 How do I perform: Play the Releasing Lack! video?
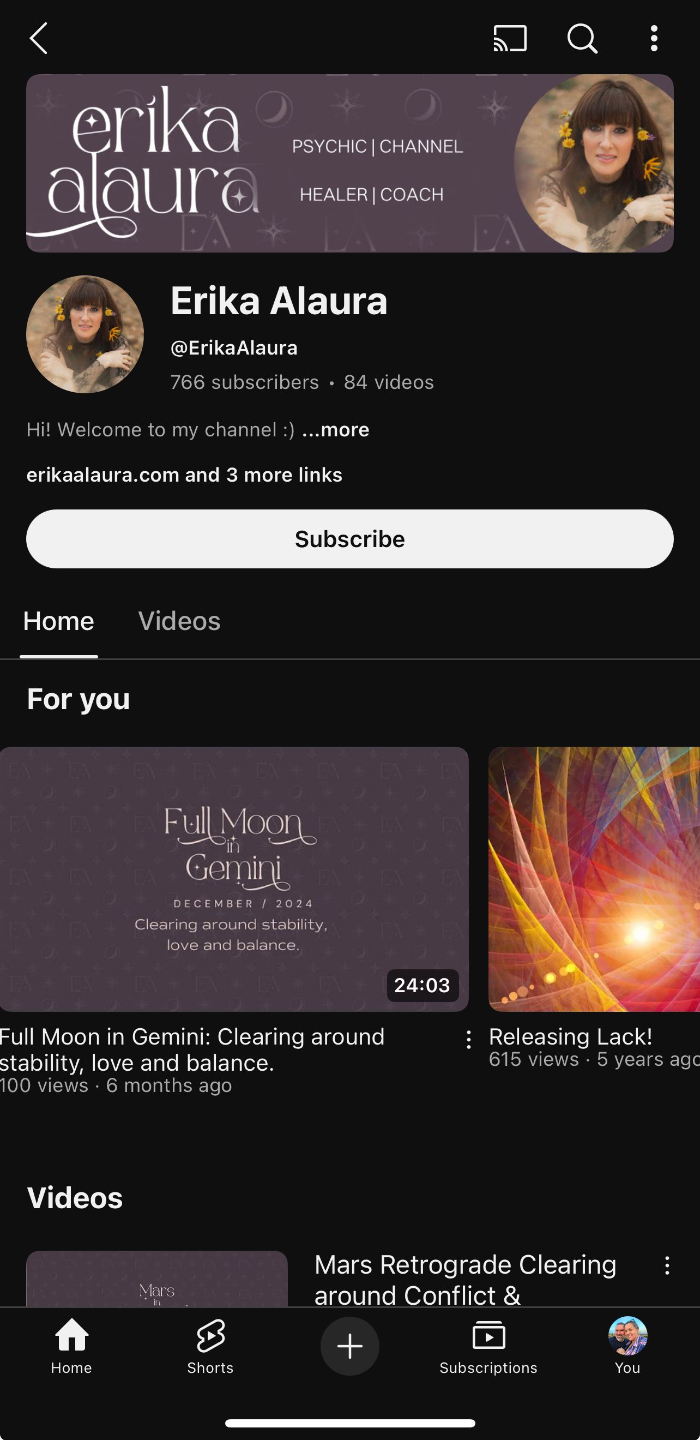click(594, 879)
